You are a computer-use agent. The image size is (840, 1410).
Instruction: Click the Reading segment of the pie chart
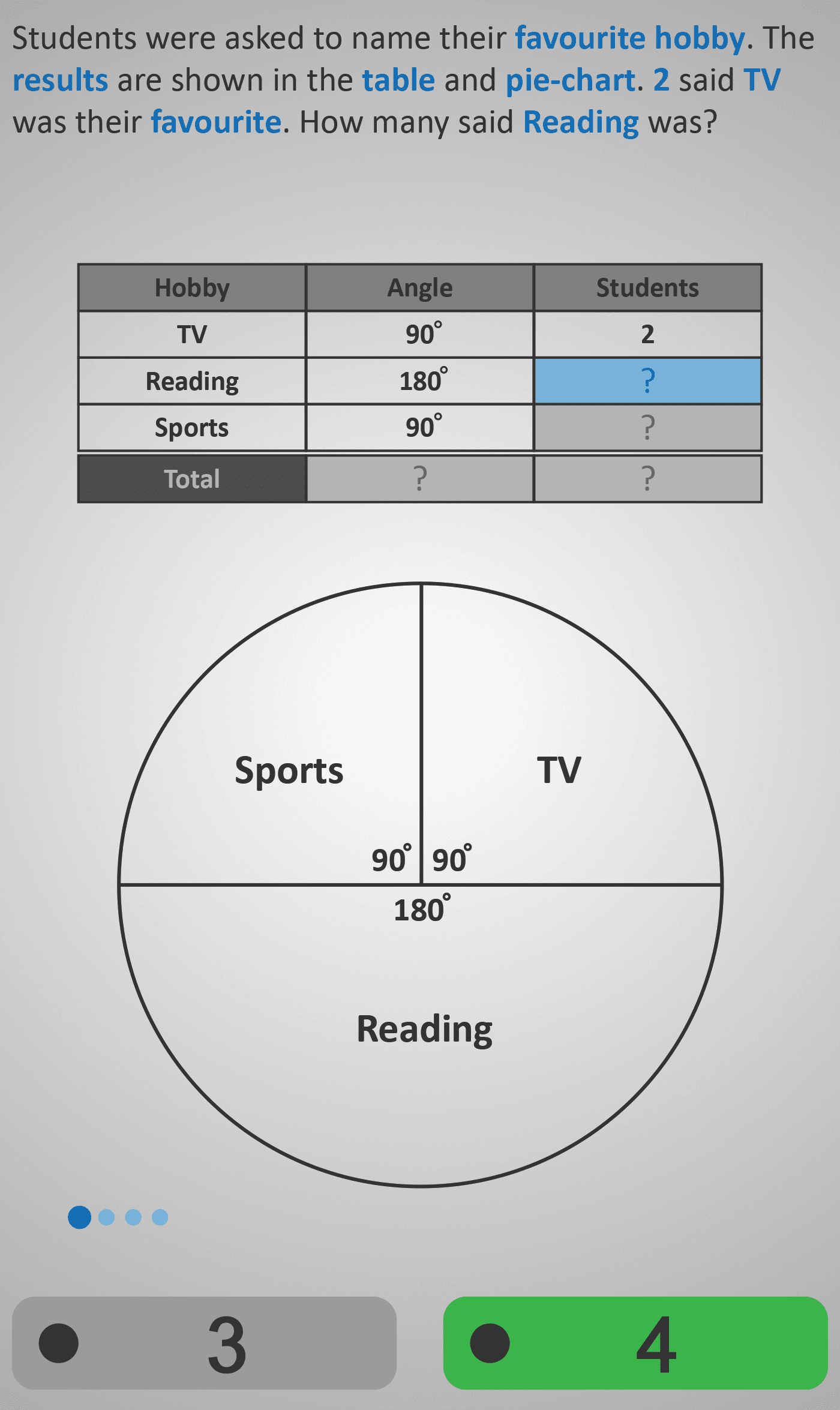click(x=423, y=1029)
